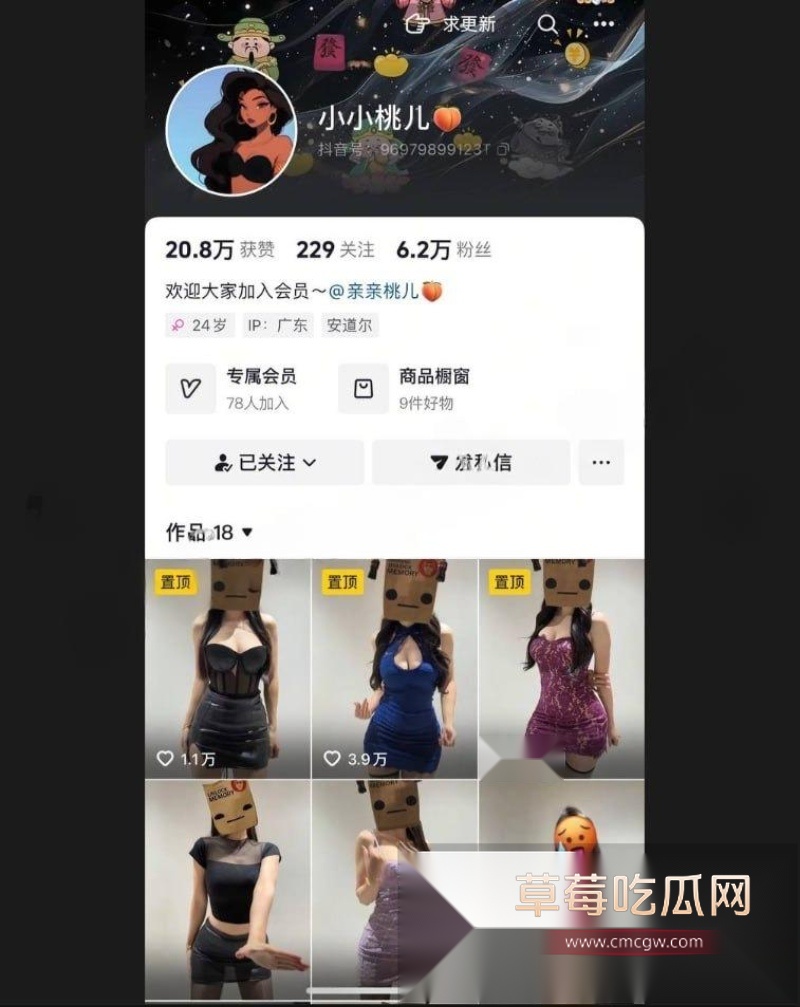Send a message with 发私信 button
Viewport: 800px width, 1007px height.
[x=469, y=462]
